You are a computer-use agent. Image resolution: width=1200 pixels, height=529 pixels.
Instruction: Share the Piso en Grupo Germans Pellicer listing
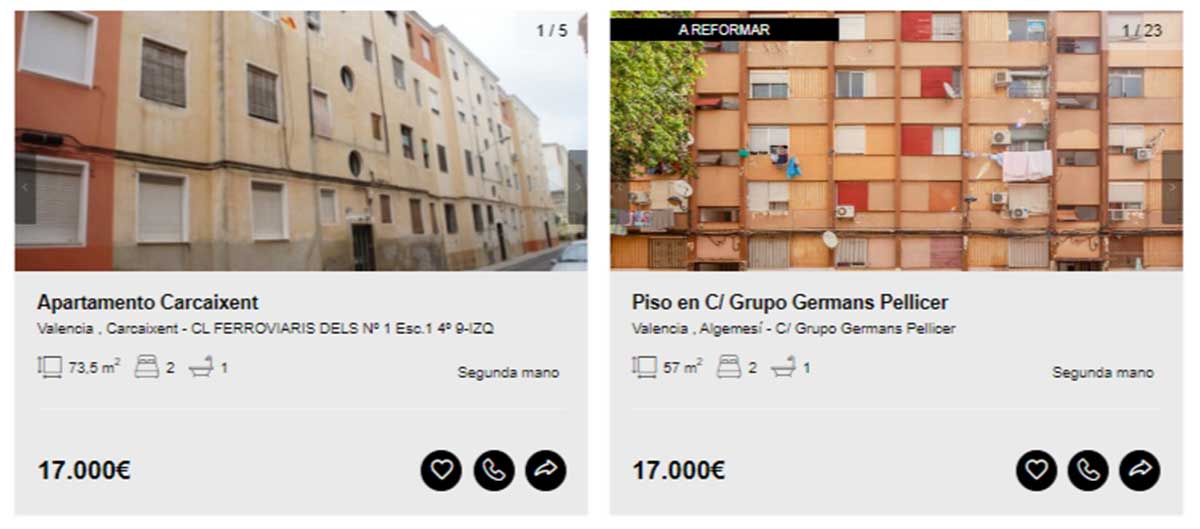(x=1140, y=470)
